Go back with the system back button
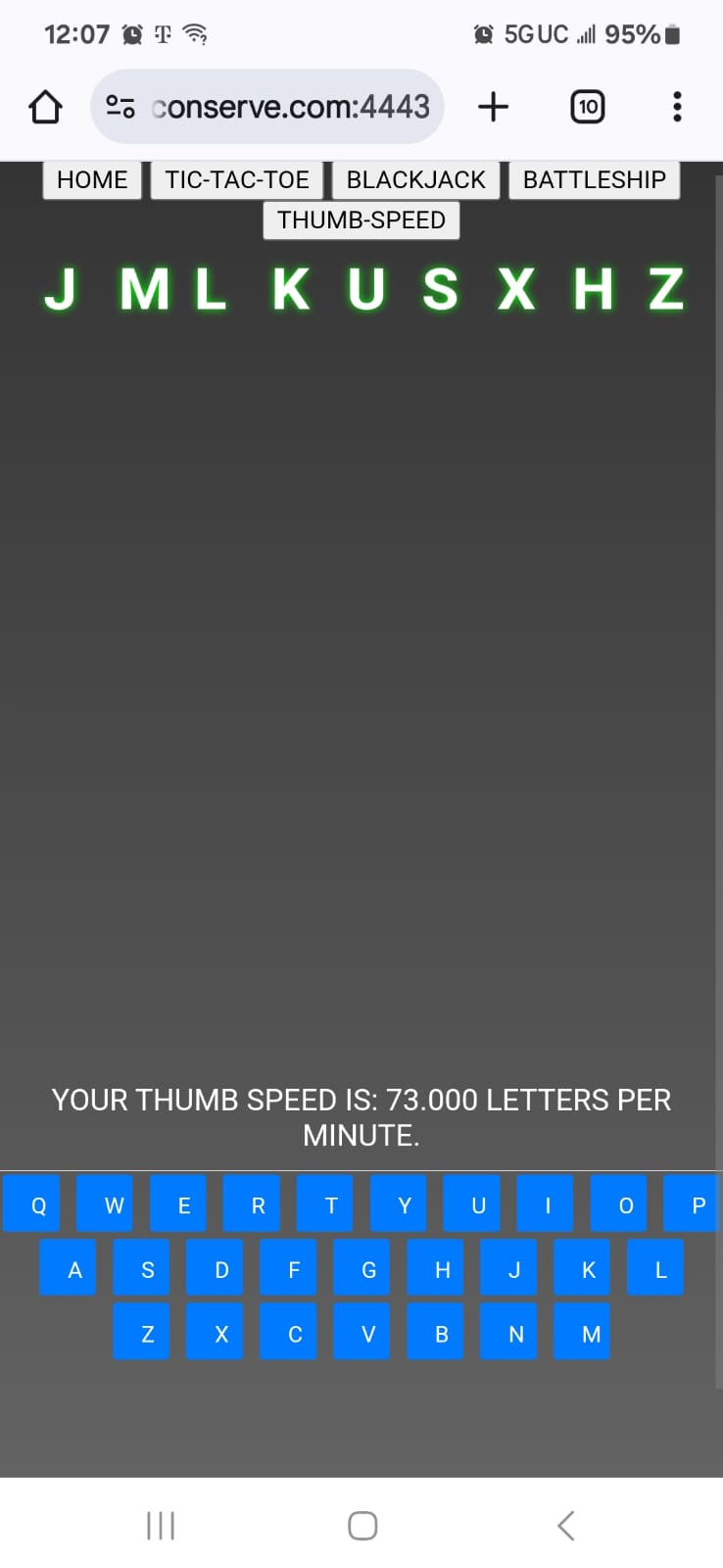This screenshot has width=723, height=1568. click(565, 1525)
